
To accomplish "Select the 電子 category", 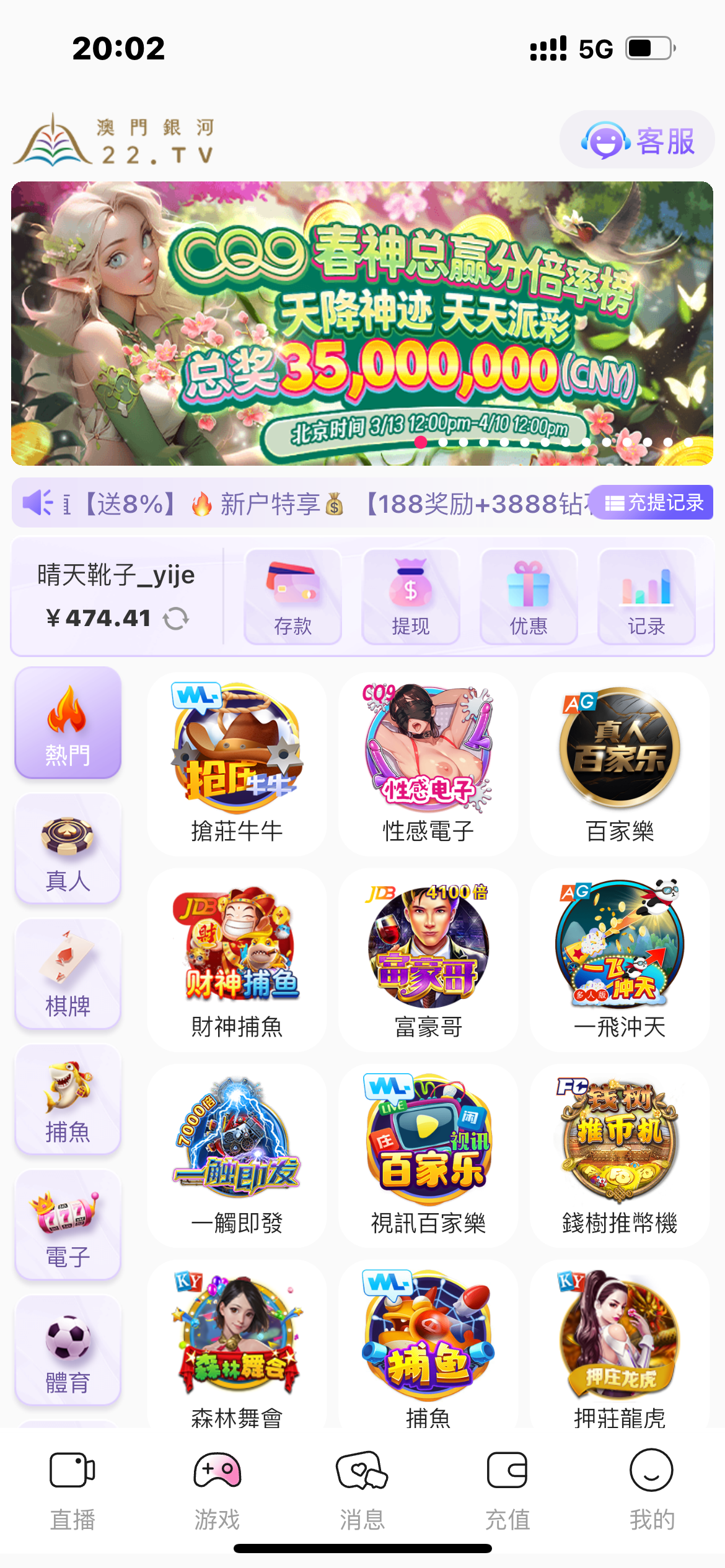I will (x=68, y=1225).
